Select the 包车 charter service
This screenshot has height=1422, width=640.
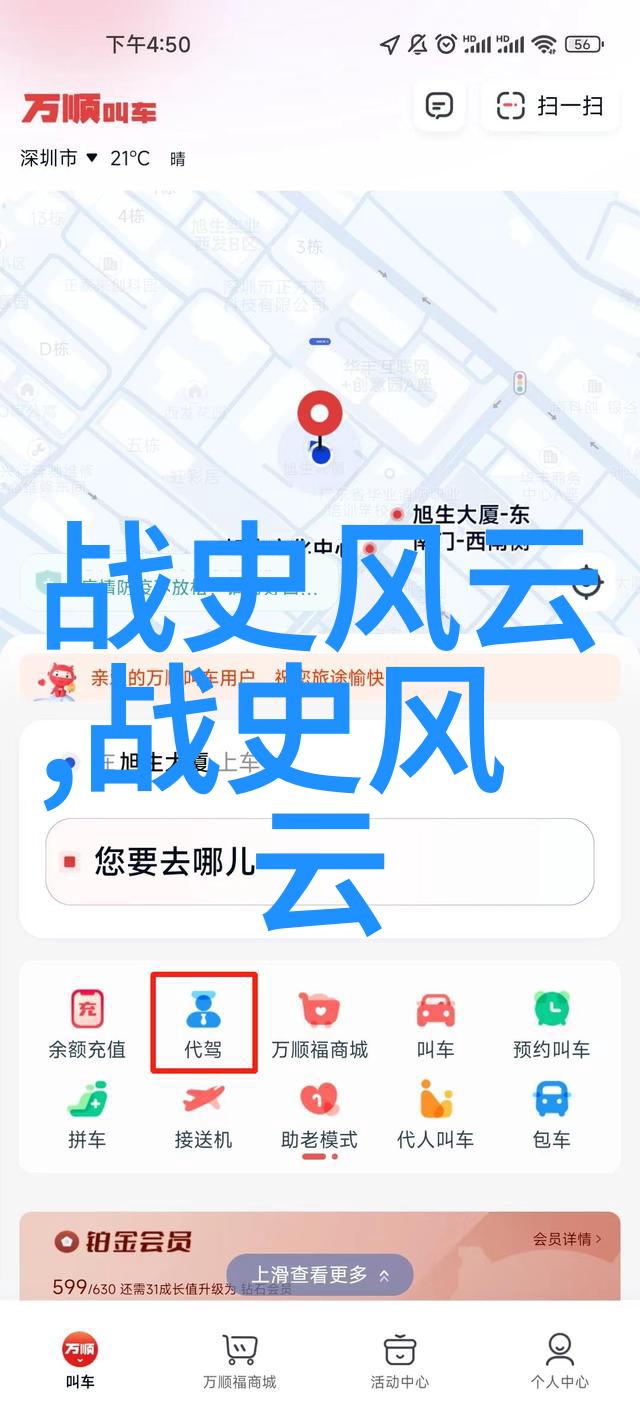point(551,1114)
